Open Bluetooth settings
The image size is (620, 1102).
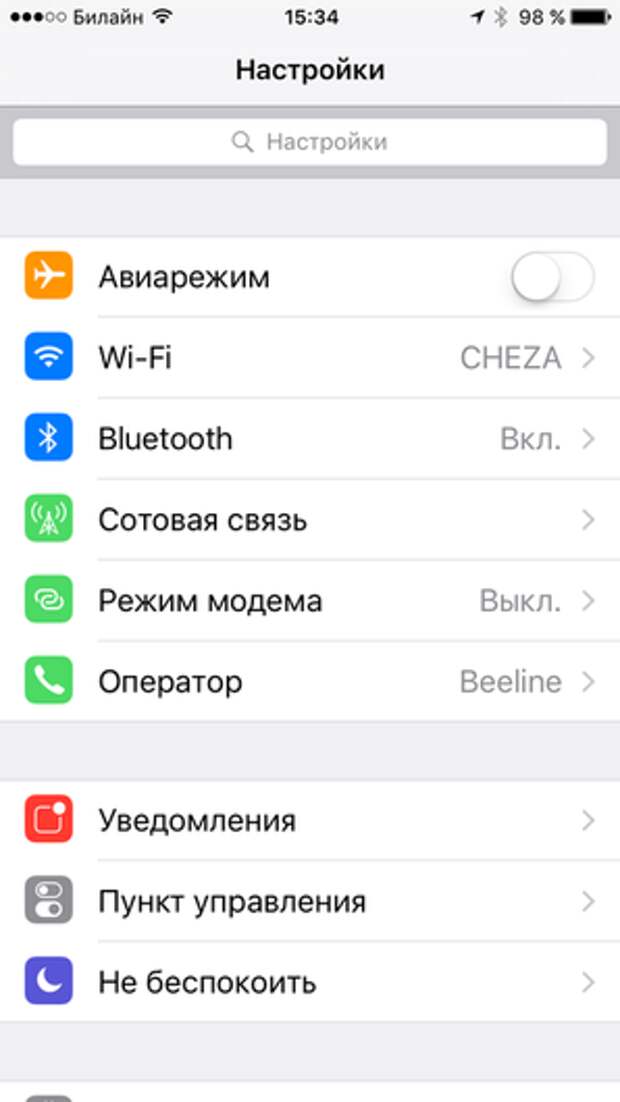pos(310,439)
